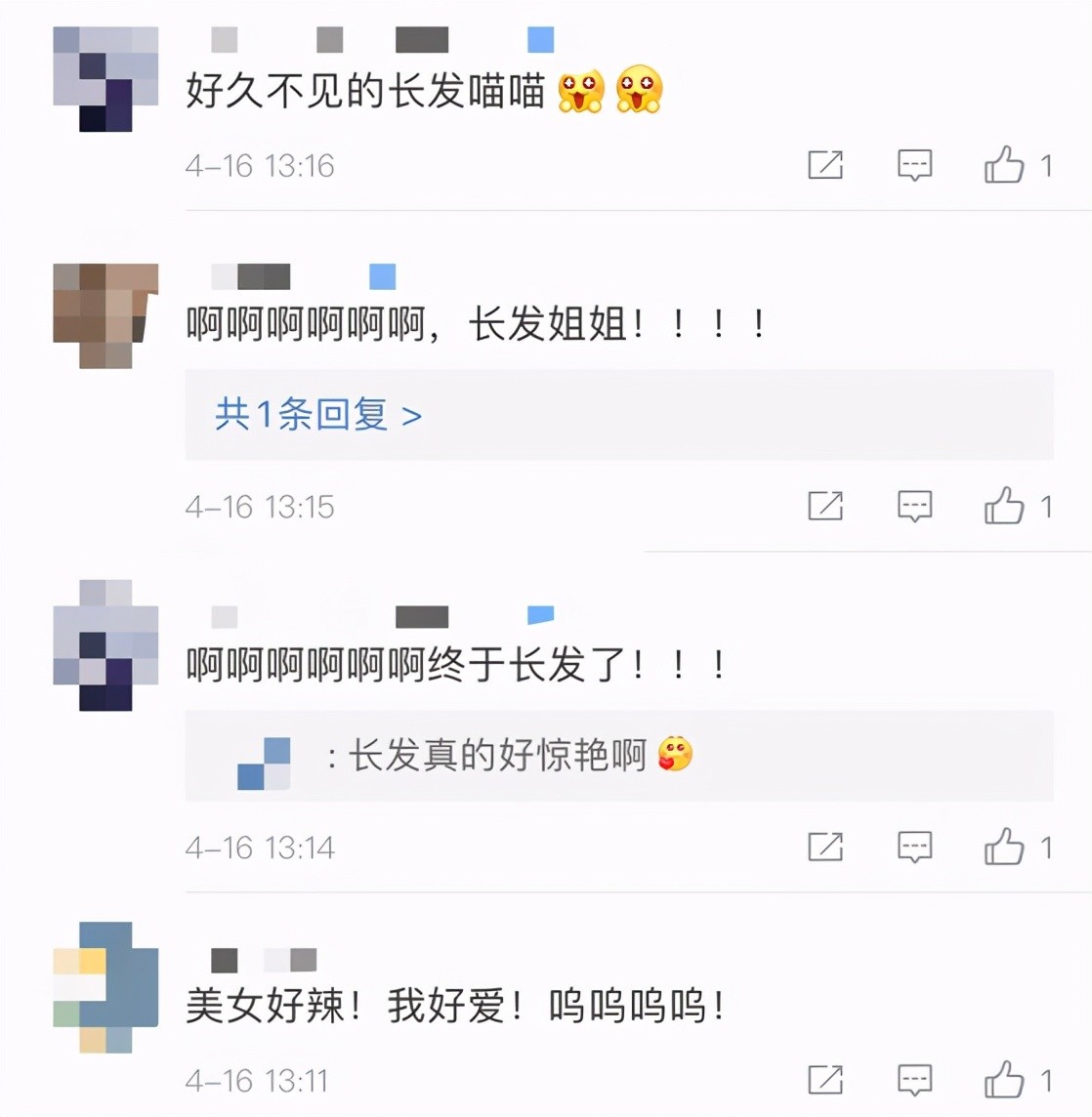Open avatar of 长发姐姐 commenter

click(x=105, y=314)
